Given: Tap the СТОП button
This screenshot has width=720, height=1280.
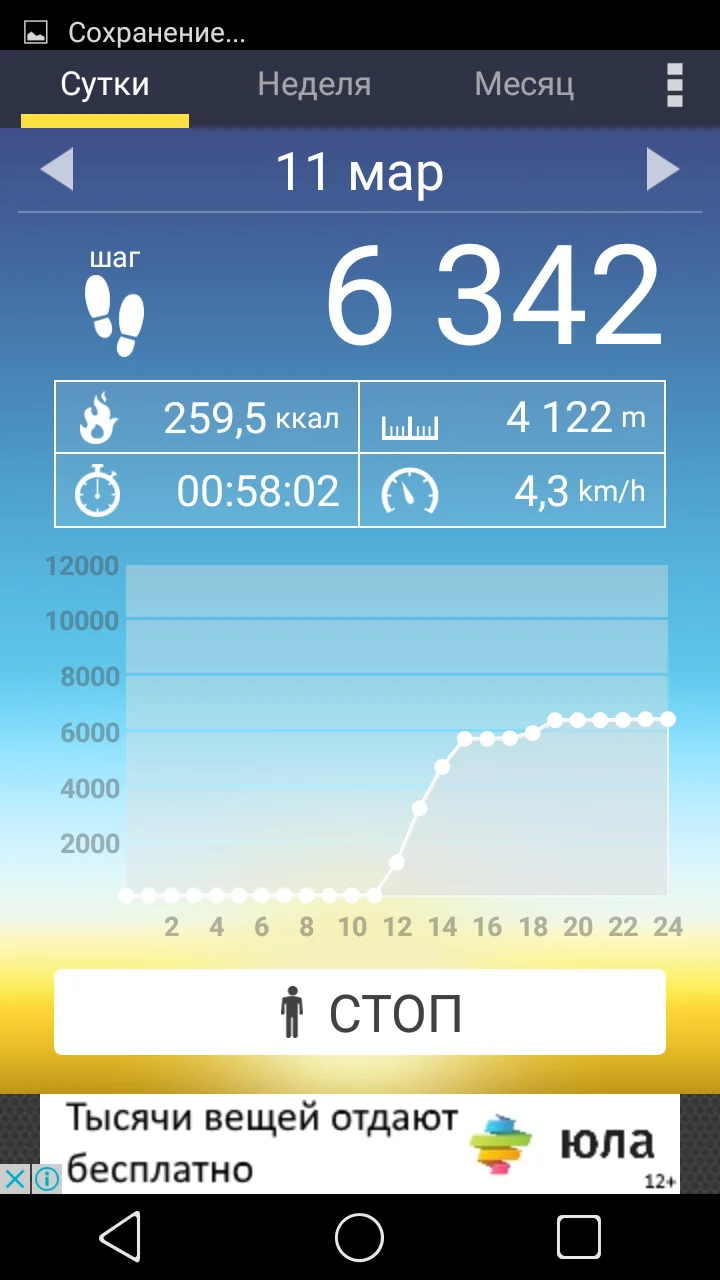Looking at the screenshot, I should [360, 1012].
